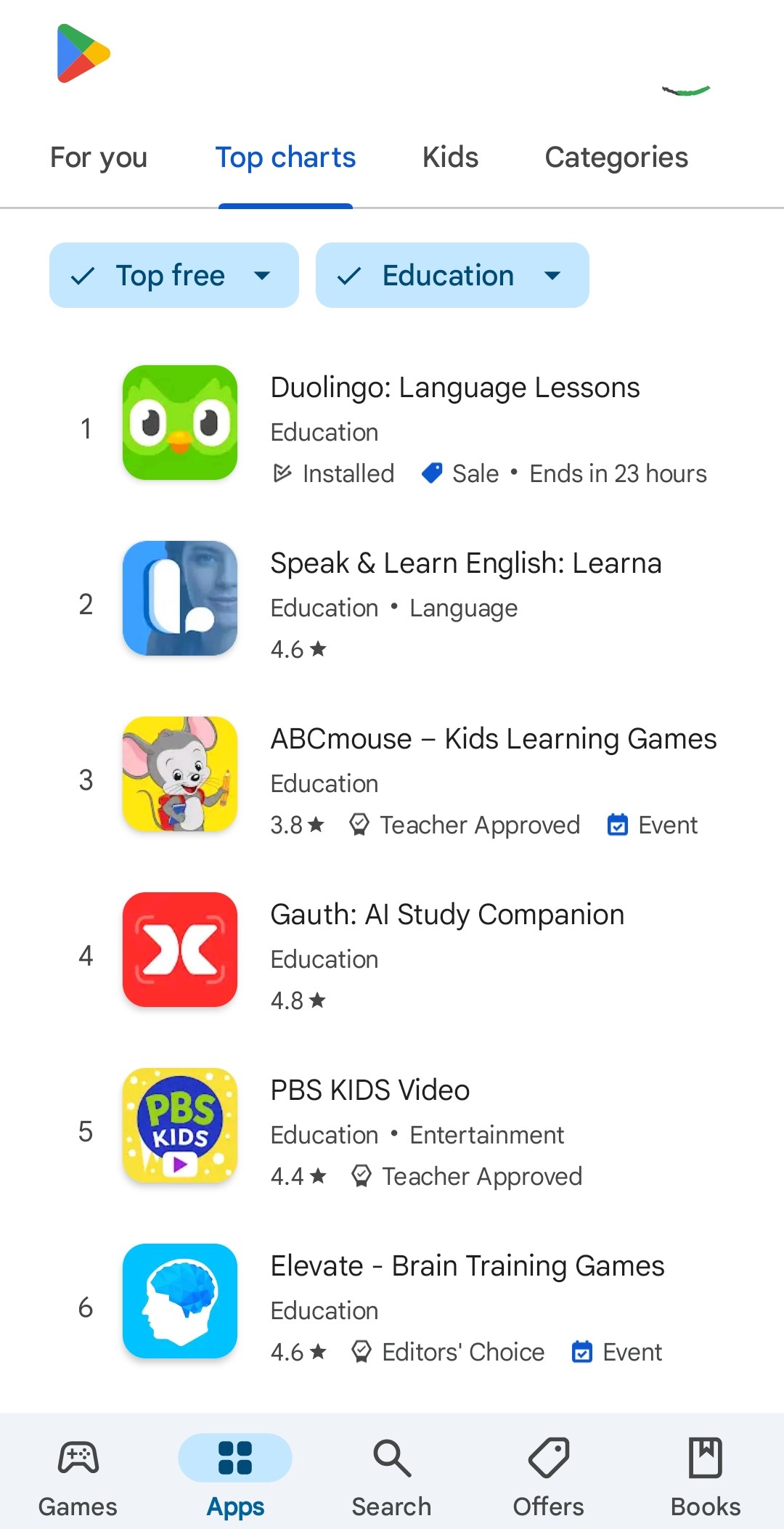Select the Top charts tab

tap(285, 158)
